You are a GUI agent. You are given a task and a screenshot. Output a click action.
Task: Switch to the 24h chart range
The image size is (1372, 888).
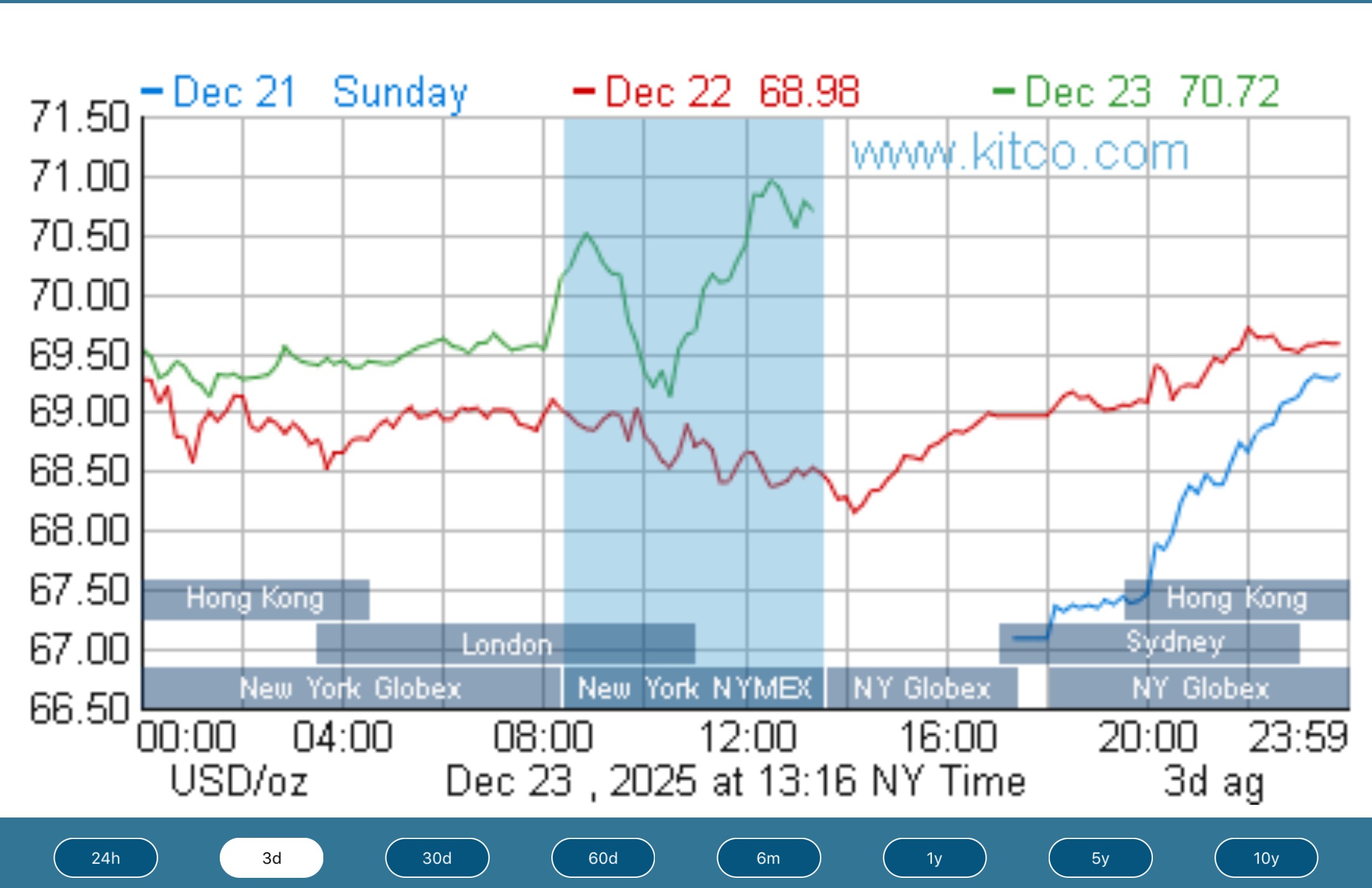(x=105, y=858)
